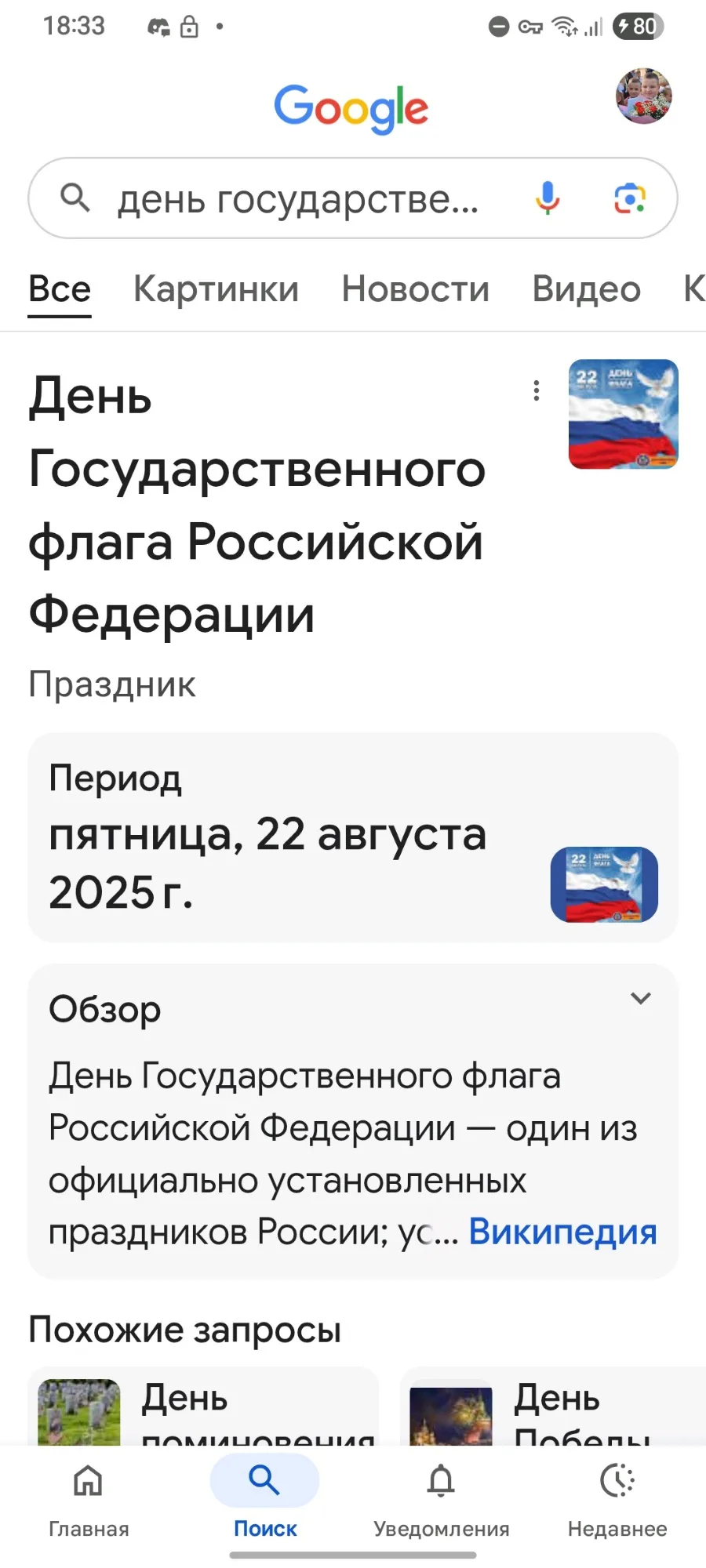706x1568 pixels.
Task: Go to the Главная tab
Action: pyautogui.click(x=89, y=1499)
